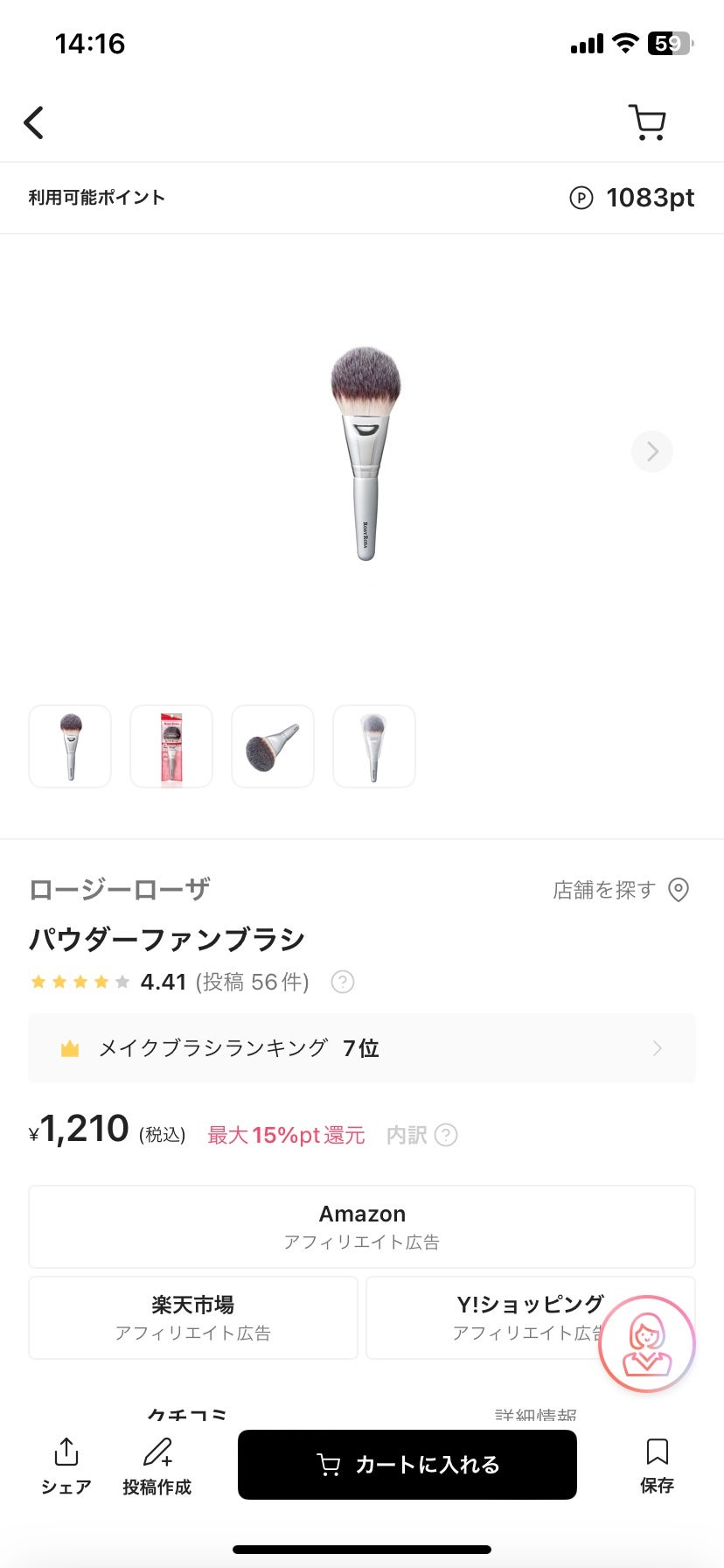This screenshot has height=1568, width=724.
Task: Select the fourth brush thumbnail
Action: coord(374,746)
